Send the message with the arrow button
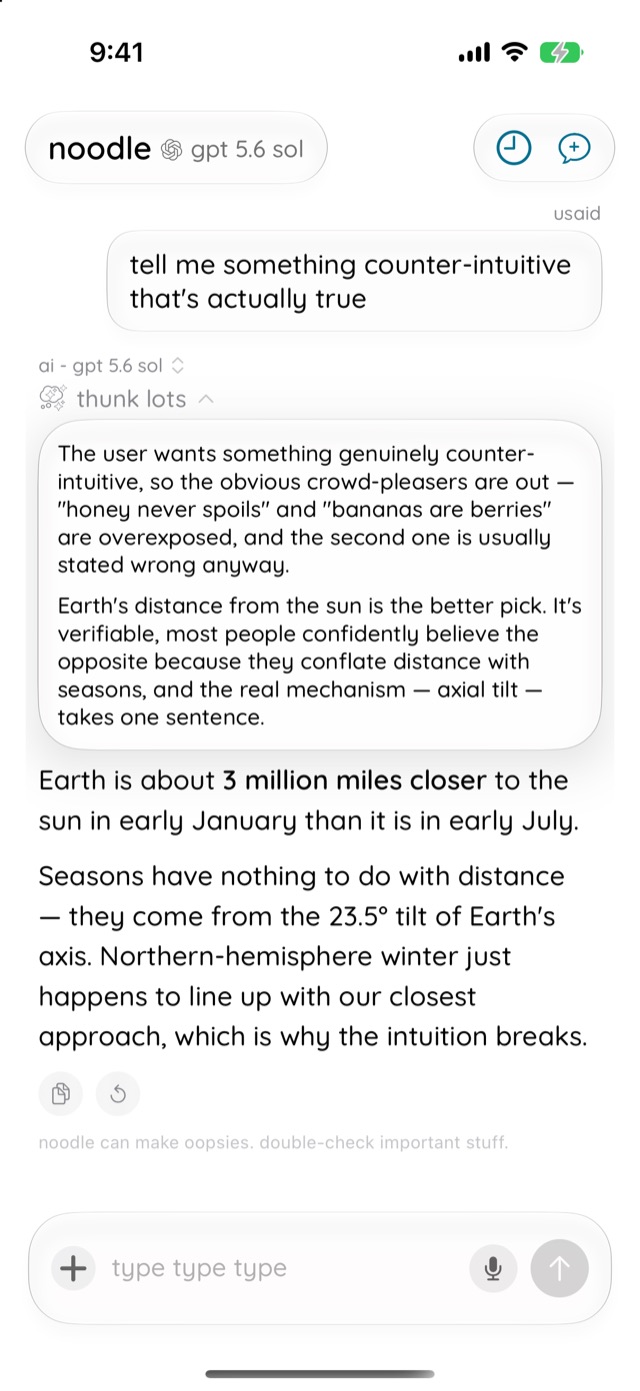This screenshot has width=640, height=1391. [560, 1269]
